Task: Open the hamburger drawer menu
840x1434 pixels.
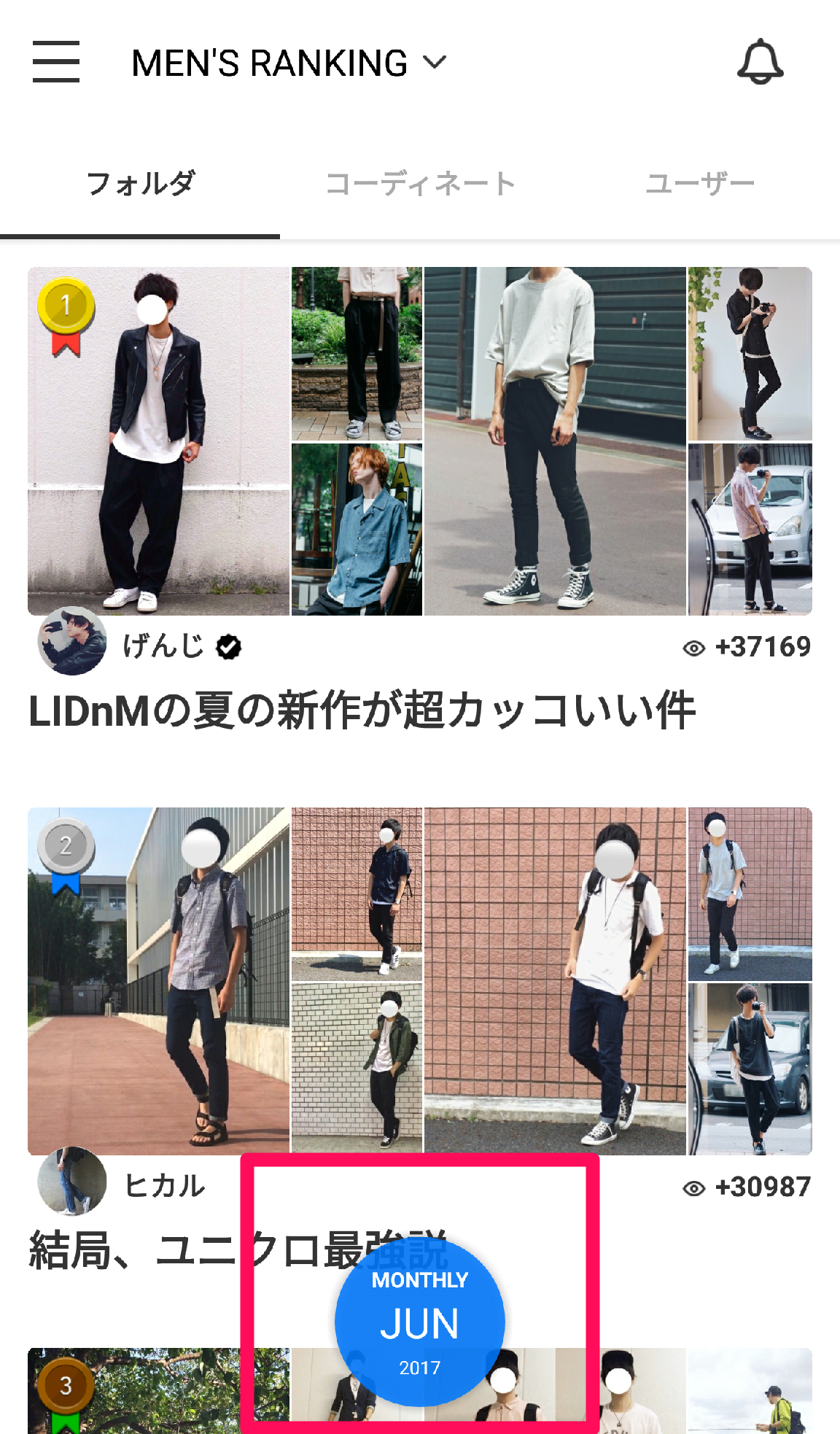Action: [x=56, y=62]
